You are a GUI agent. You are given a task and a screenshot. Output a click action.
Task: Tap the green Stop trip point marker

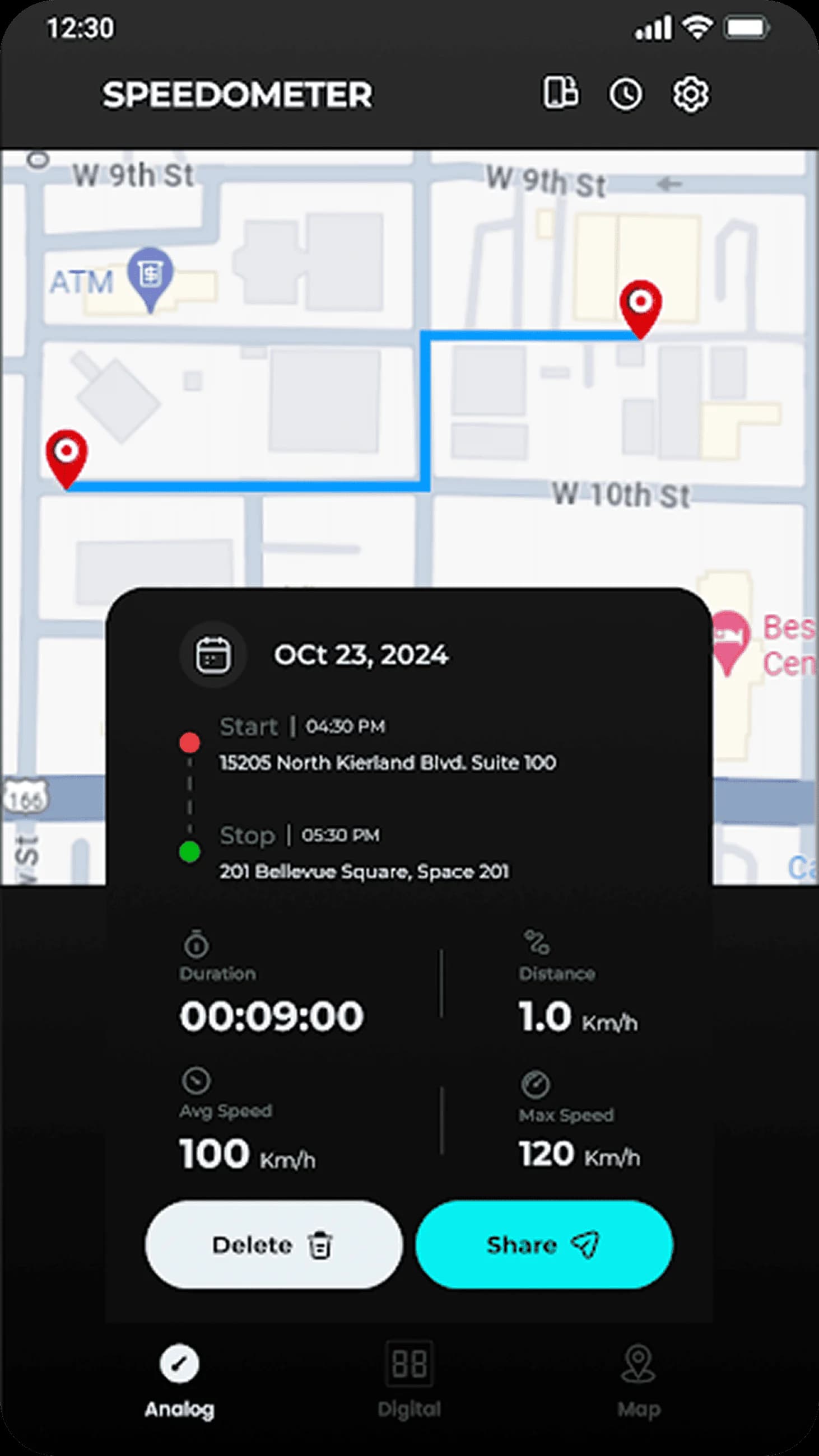(190, 852)
